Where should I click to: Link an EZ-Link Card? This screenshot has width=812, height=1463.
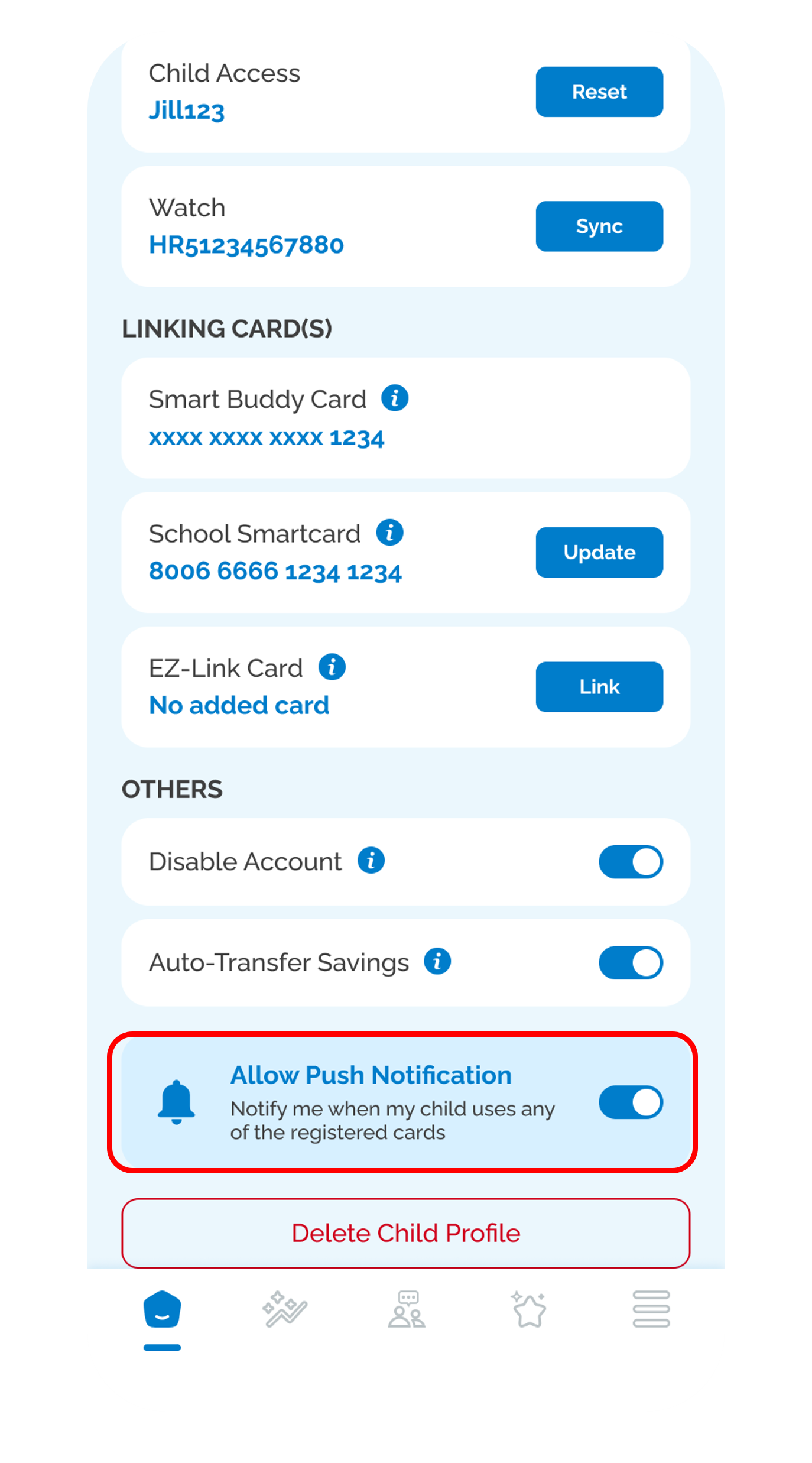click(599, 687)
